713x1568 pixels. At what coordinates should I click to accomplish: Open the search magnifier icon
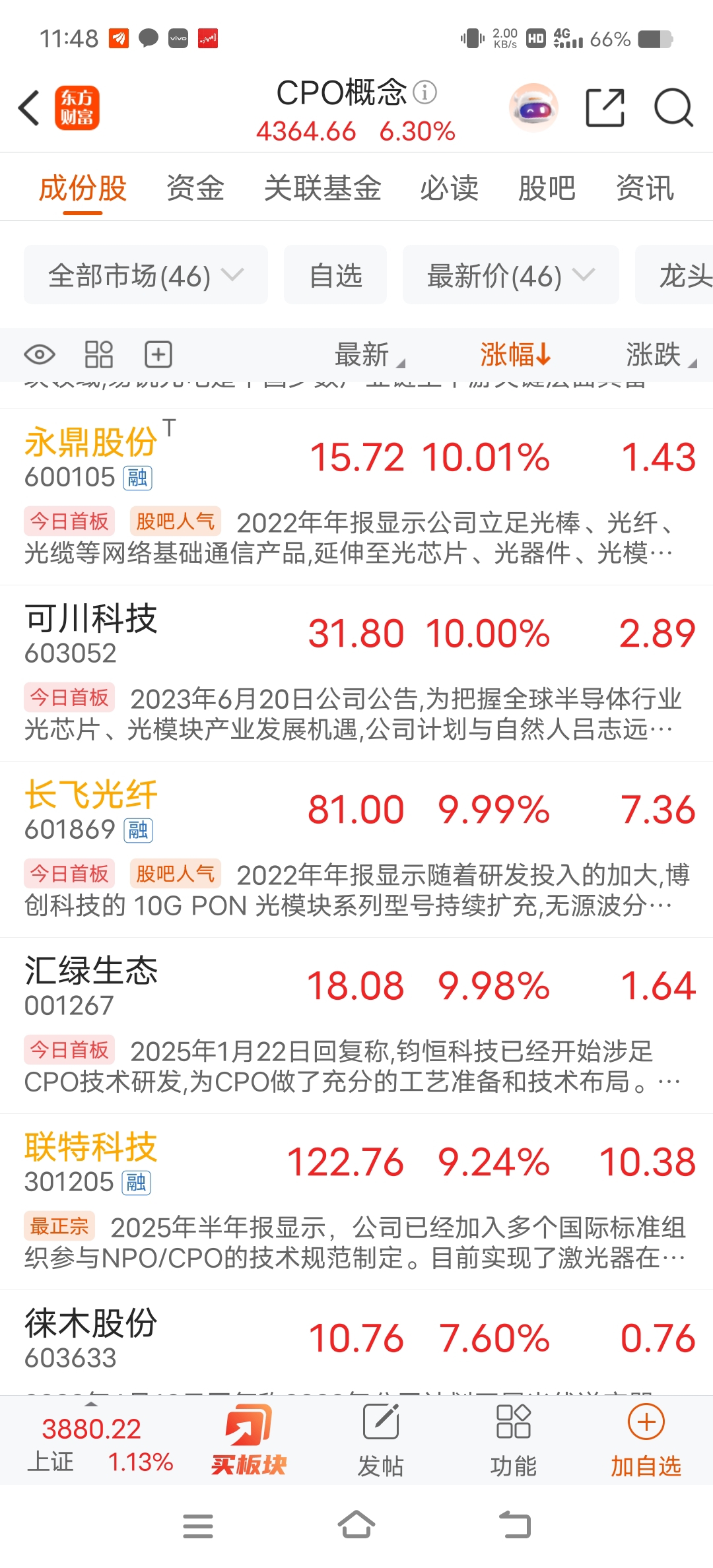click(x=673, y=108)
